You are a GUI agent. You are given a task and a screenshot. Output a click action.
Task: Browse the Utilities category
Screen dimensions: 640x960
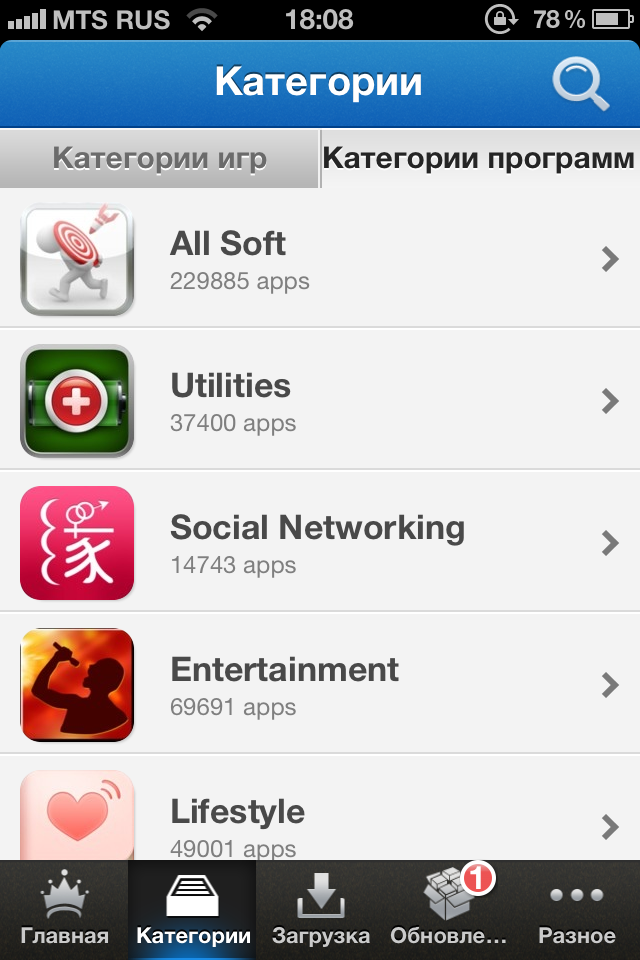(320, 401)
